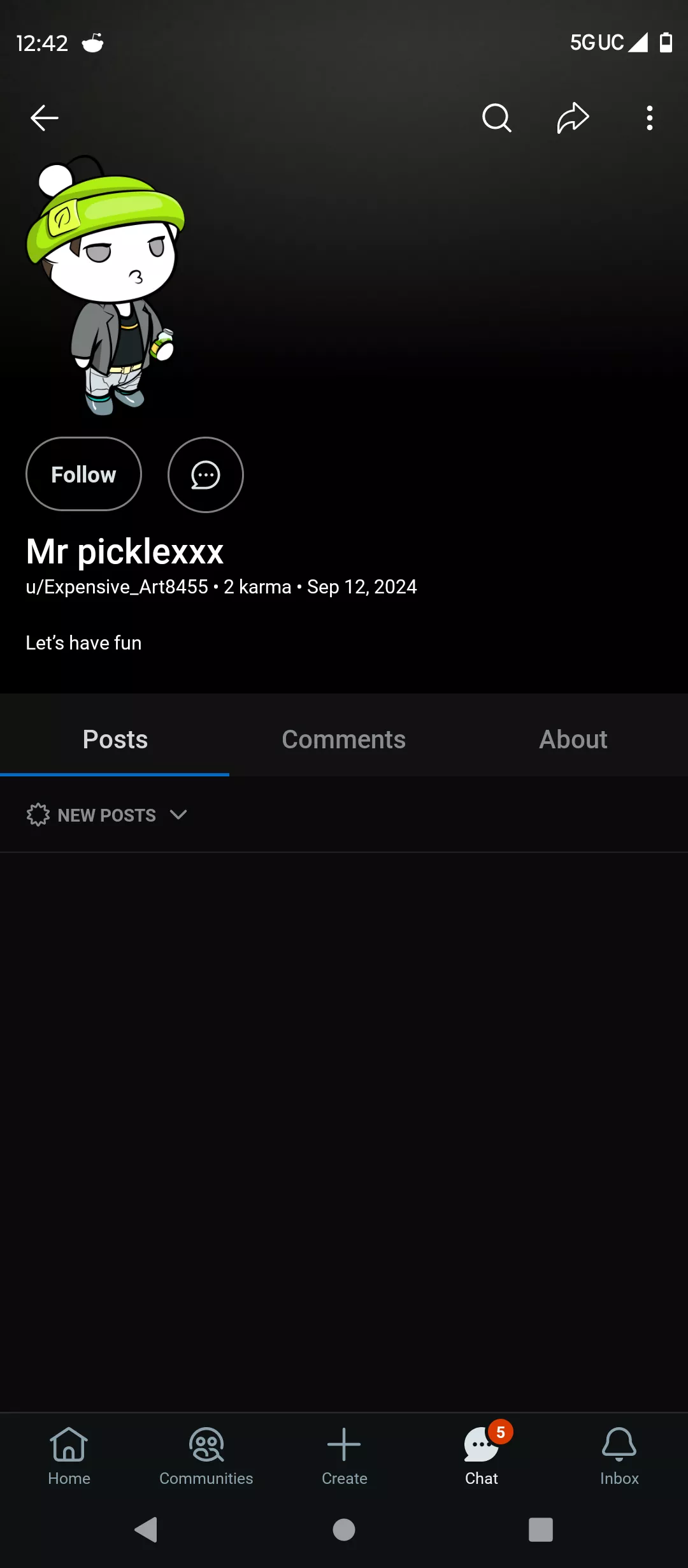
Task: Share this user profile
Action: tap(573, 118)
